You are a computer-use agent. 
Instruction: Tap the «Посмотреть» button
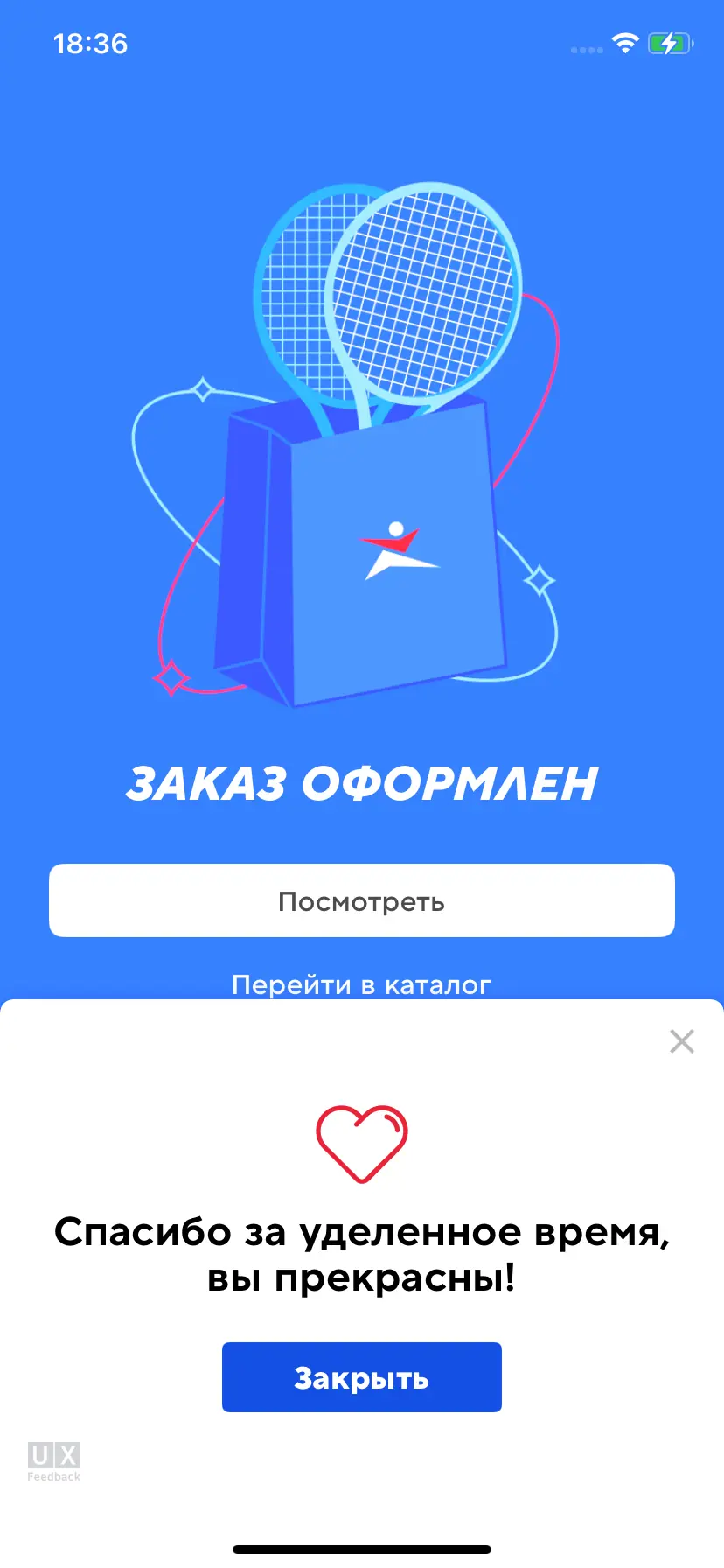[361, 900]
